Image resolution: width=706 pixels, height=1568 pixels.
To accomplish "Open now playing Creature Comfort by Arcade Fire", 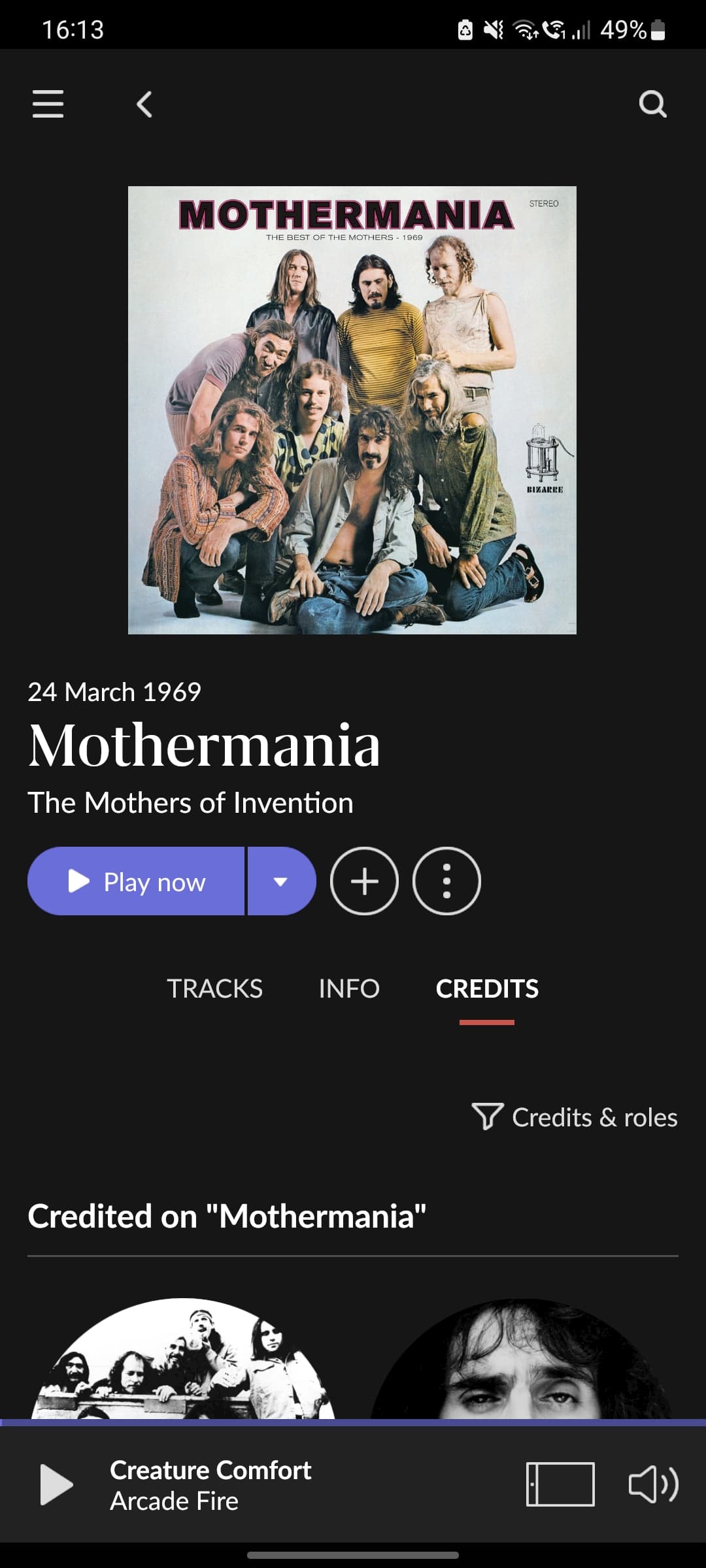I will click(x=210, y=1484).
